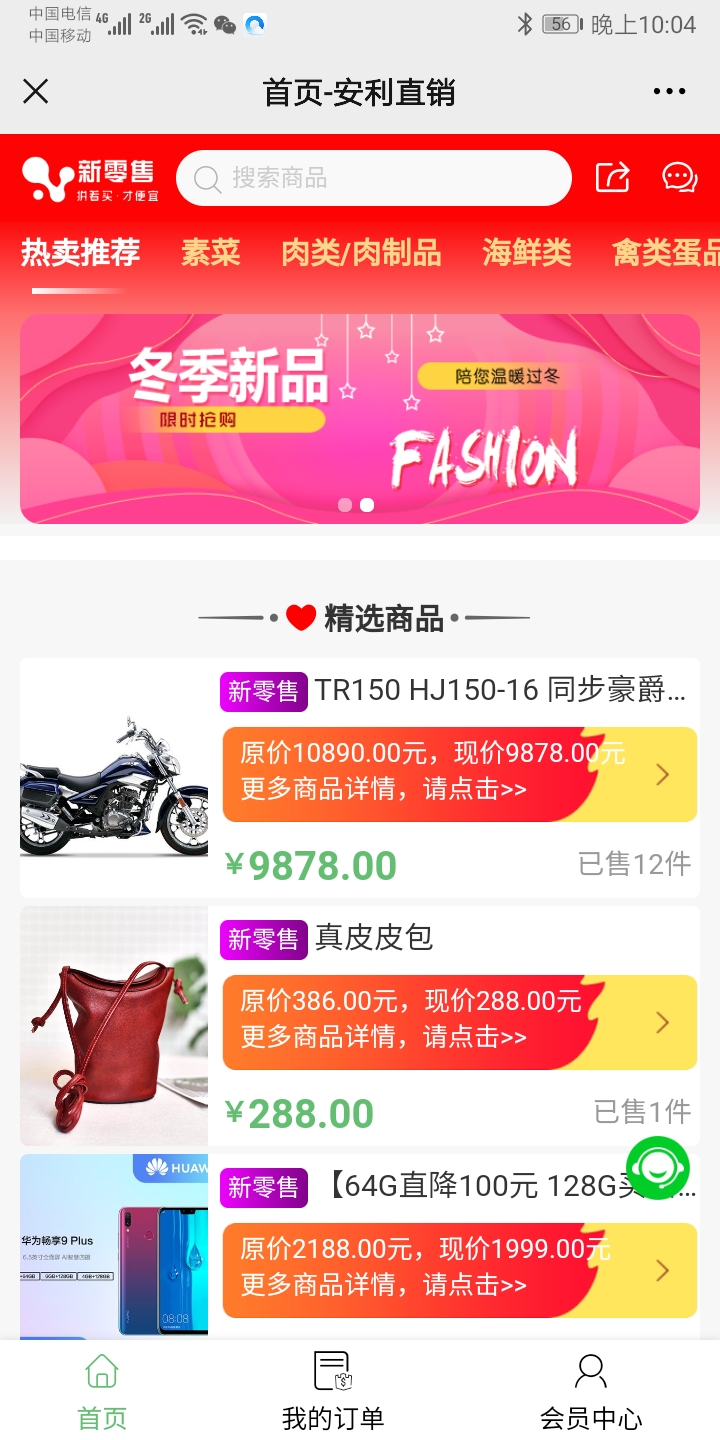The image size is (720, 1440).
Task: Open the green customer service floating icon
Action: 659,1168
